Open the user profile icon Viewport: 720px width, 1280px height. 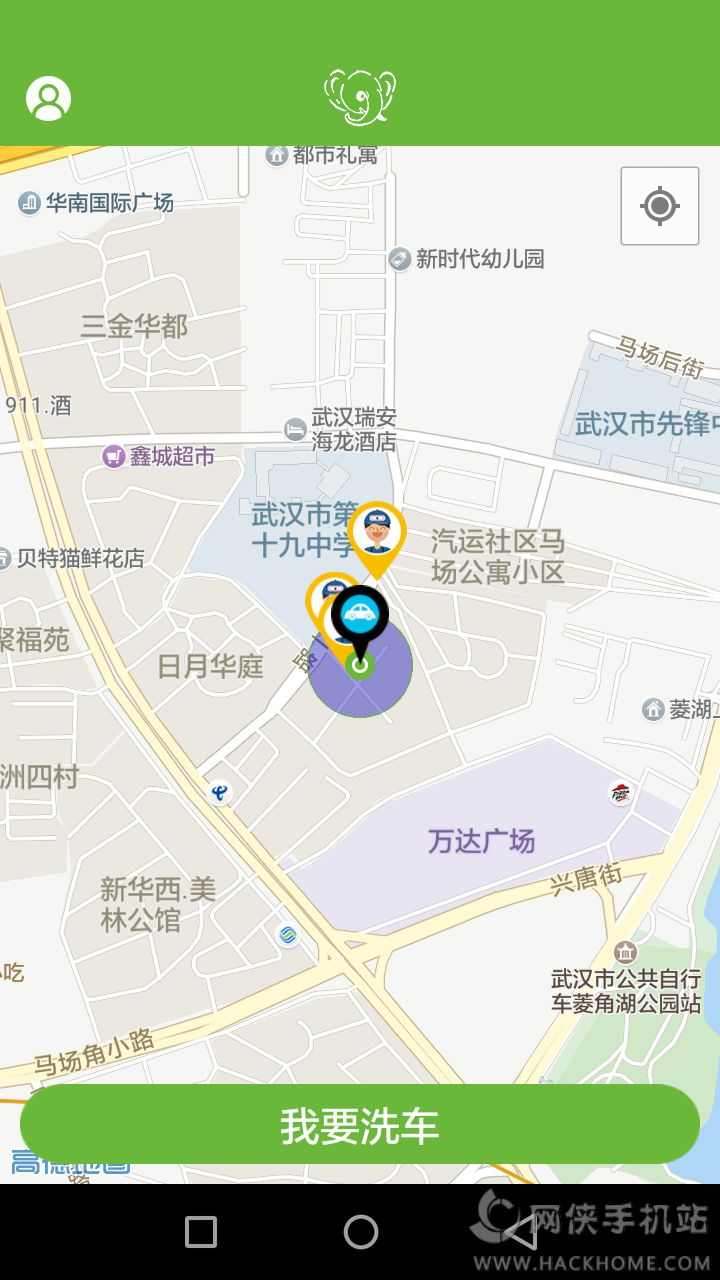tap(48, 98)
